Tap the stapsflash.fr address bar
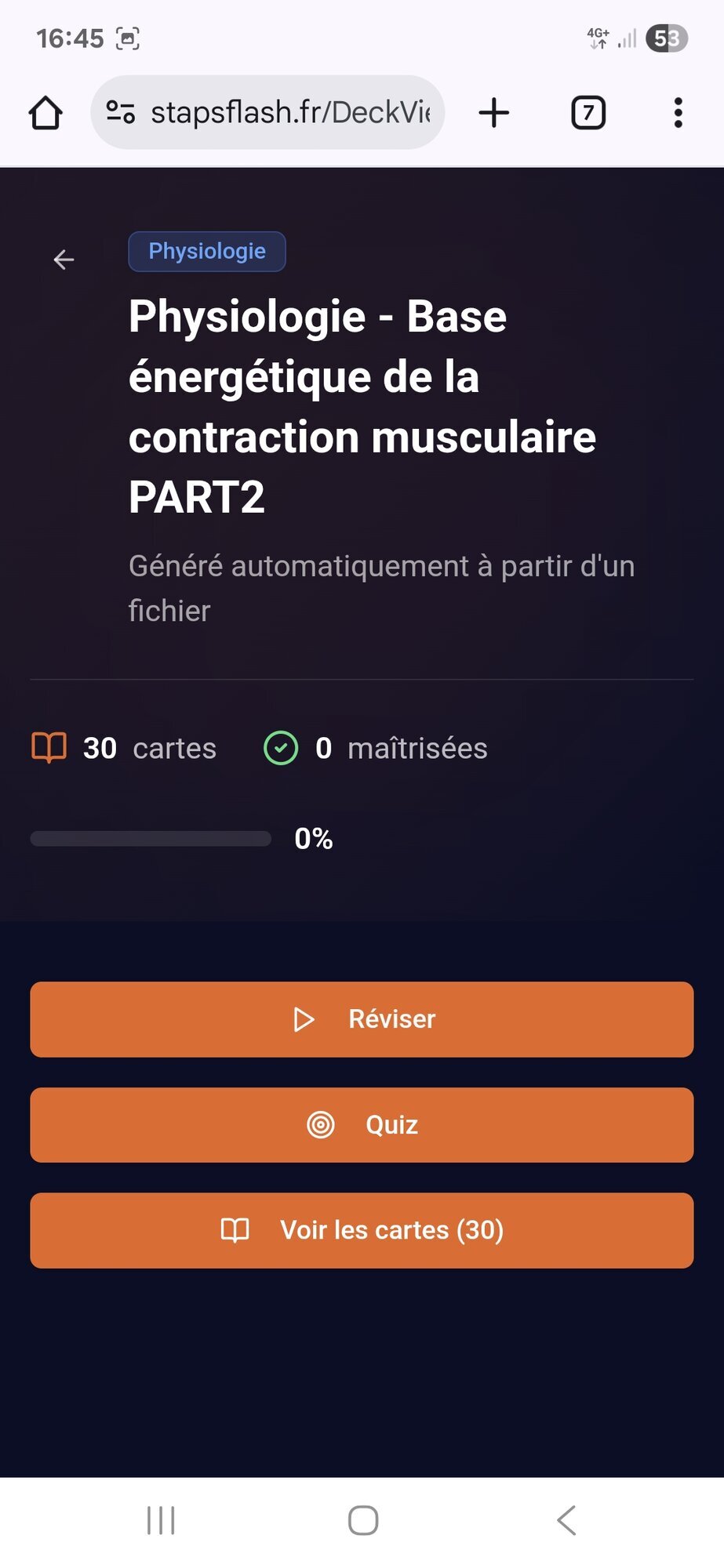The image size is (724, 1568). (x=290, y=113)
